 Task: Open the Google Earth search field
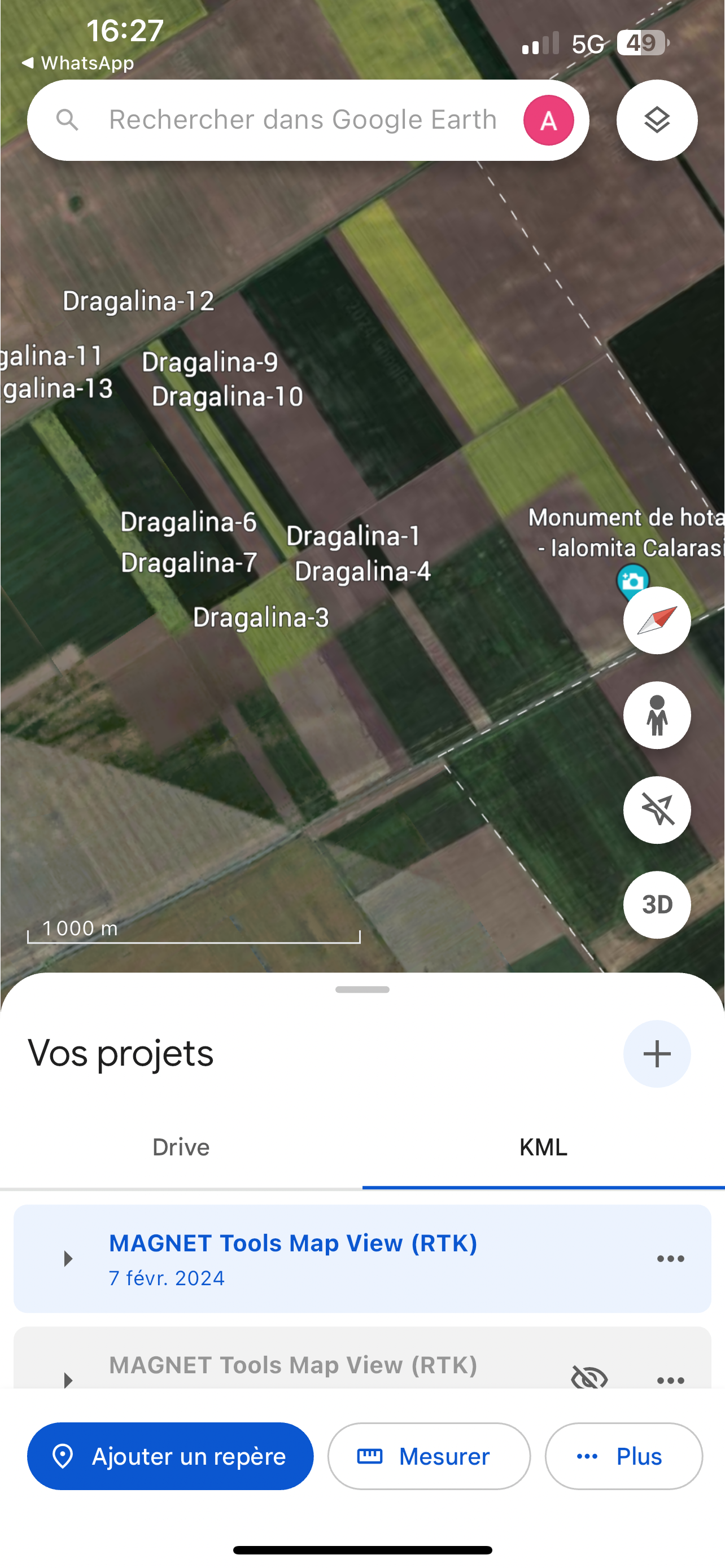tap(303, 120)
